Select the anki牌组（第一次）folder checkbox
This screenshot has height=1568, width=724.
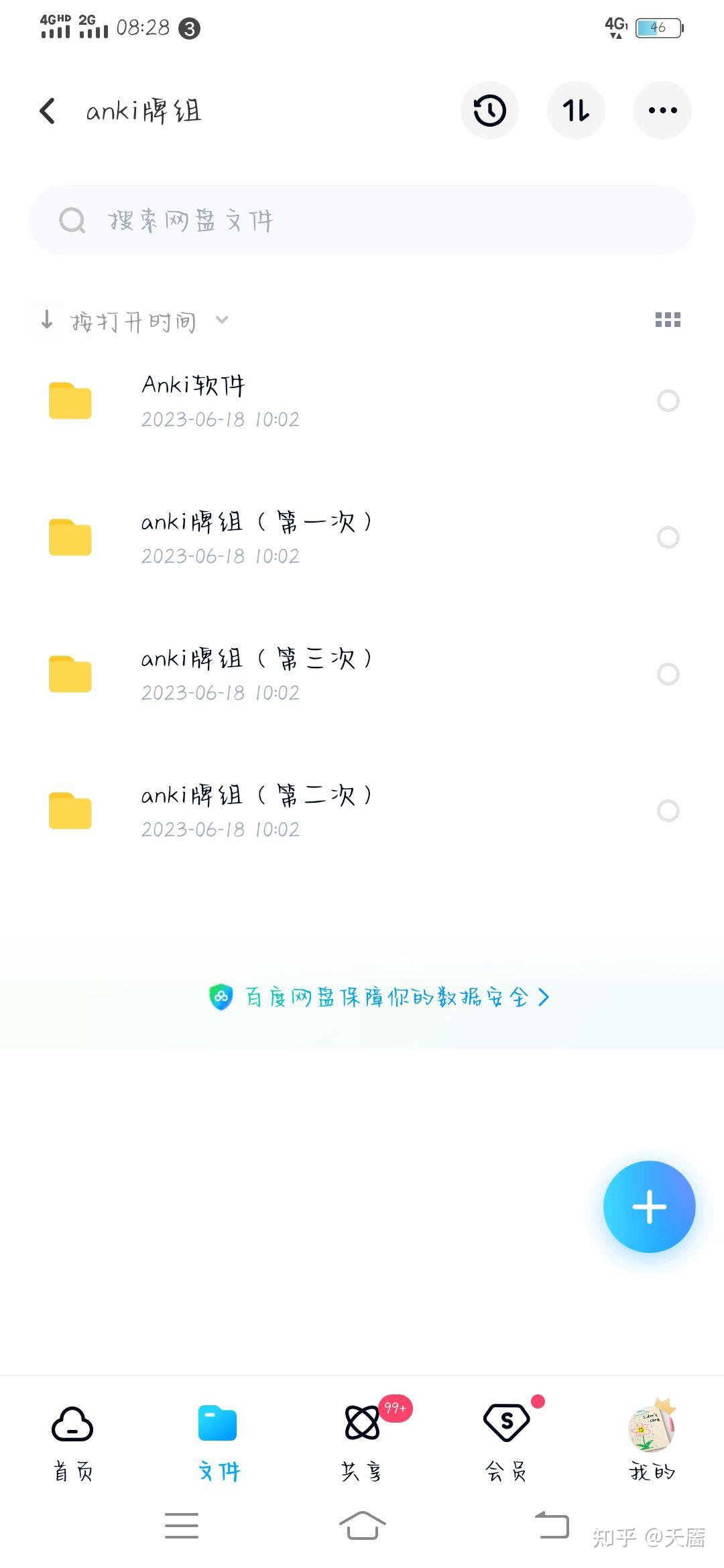[x=668, y=537]
